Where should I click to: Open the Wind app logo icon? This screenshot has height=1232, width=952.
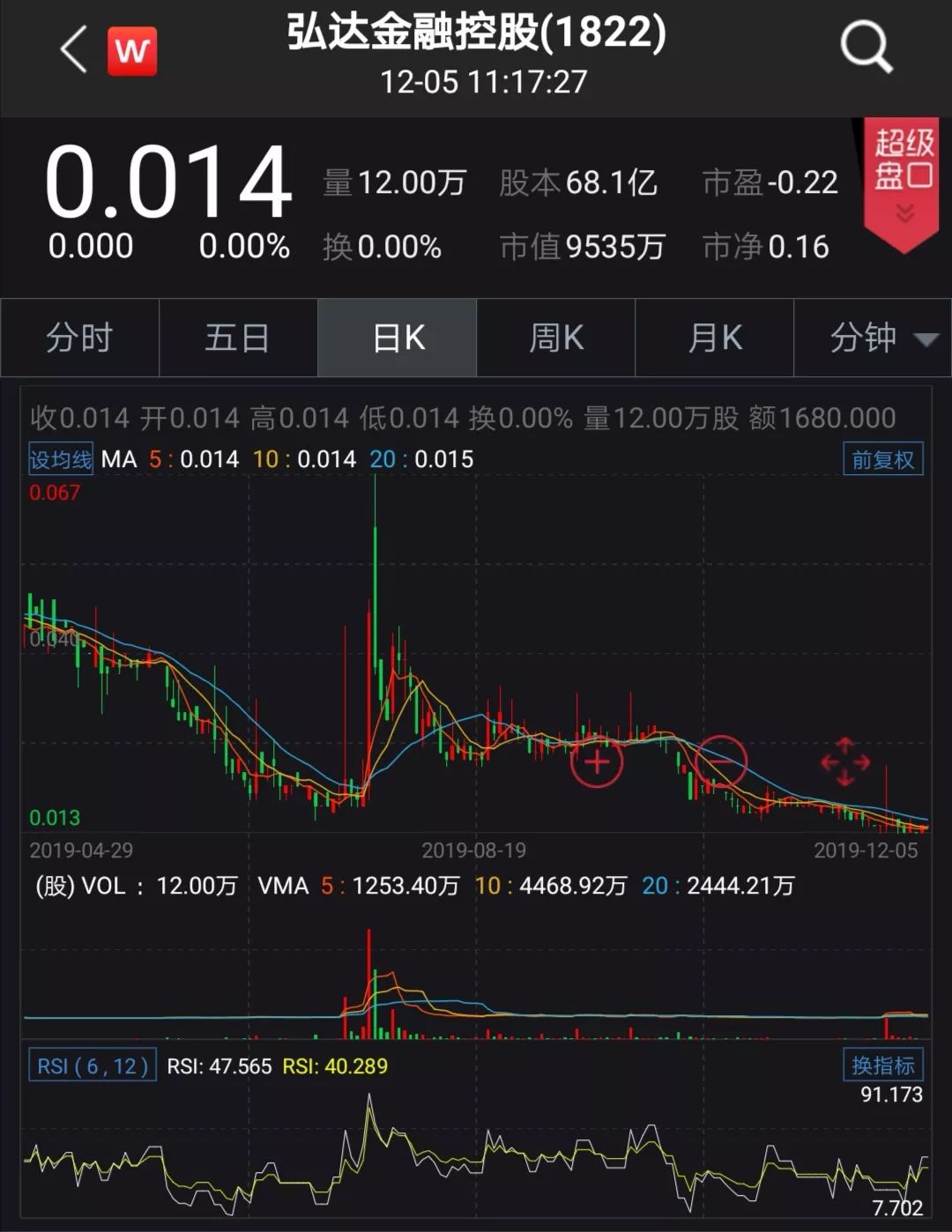(130, 48)
